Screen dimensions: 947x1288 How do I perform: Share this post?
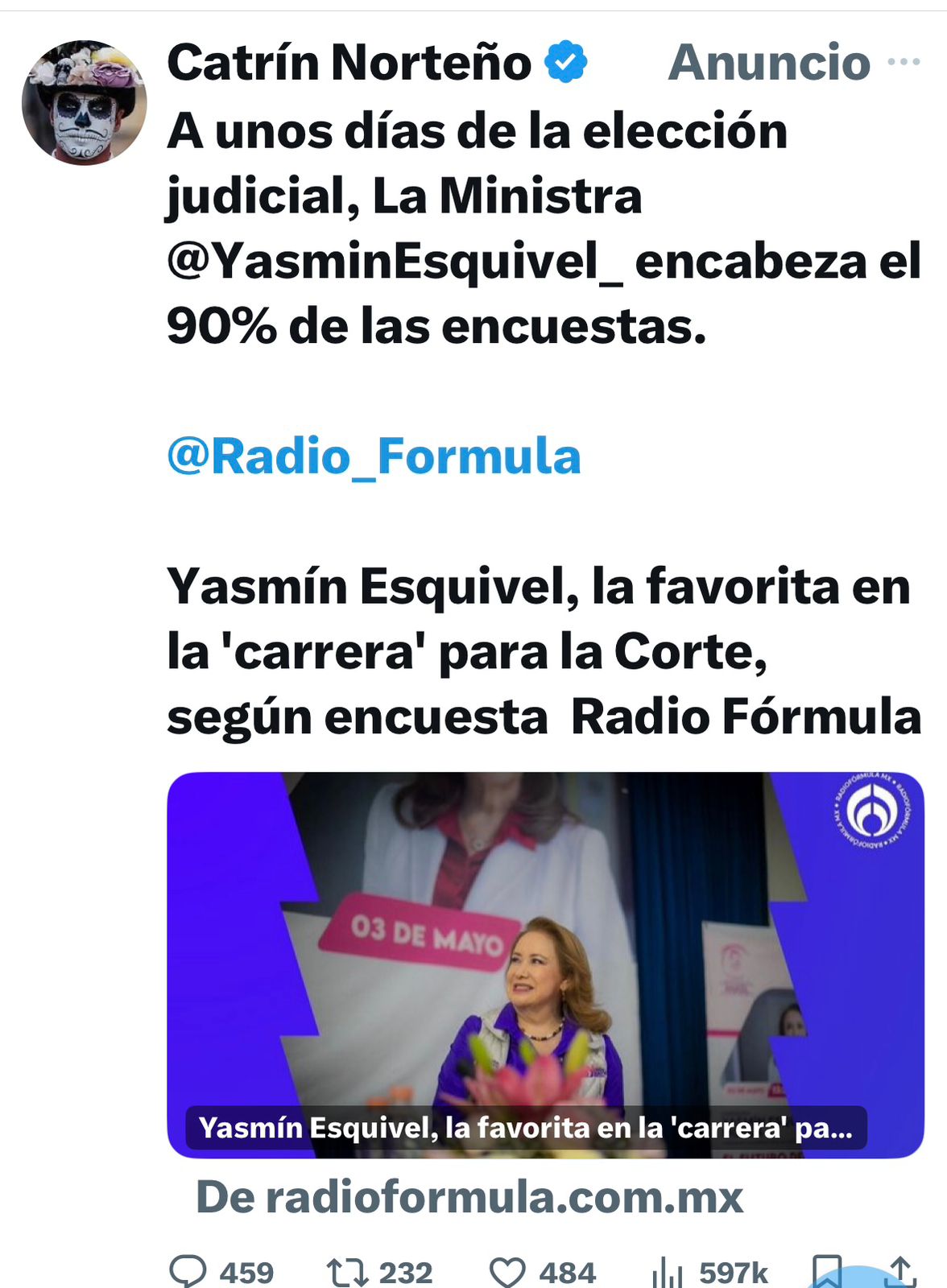tap(901, 1271)
